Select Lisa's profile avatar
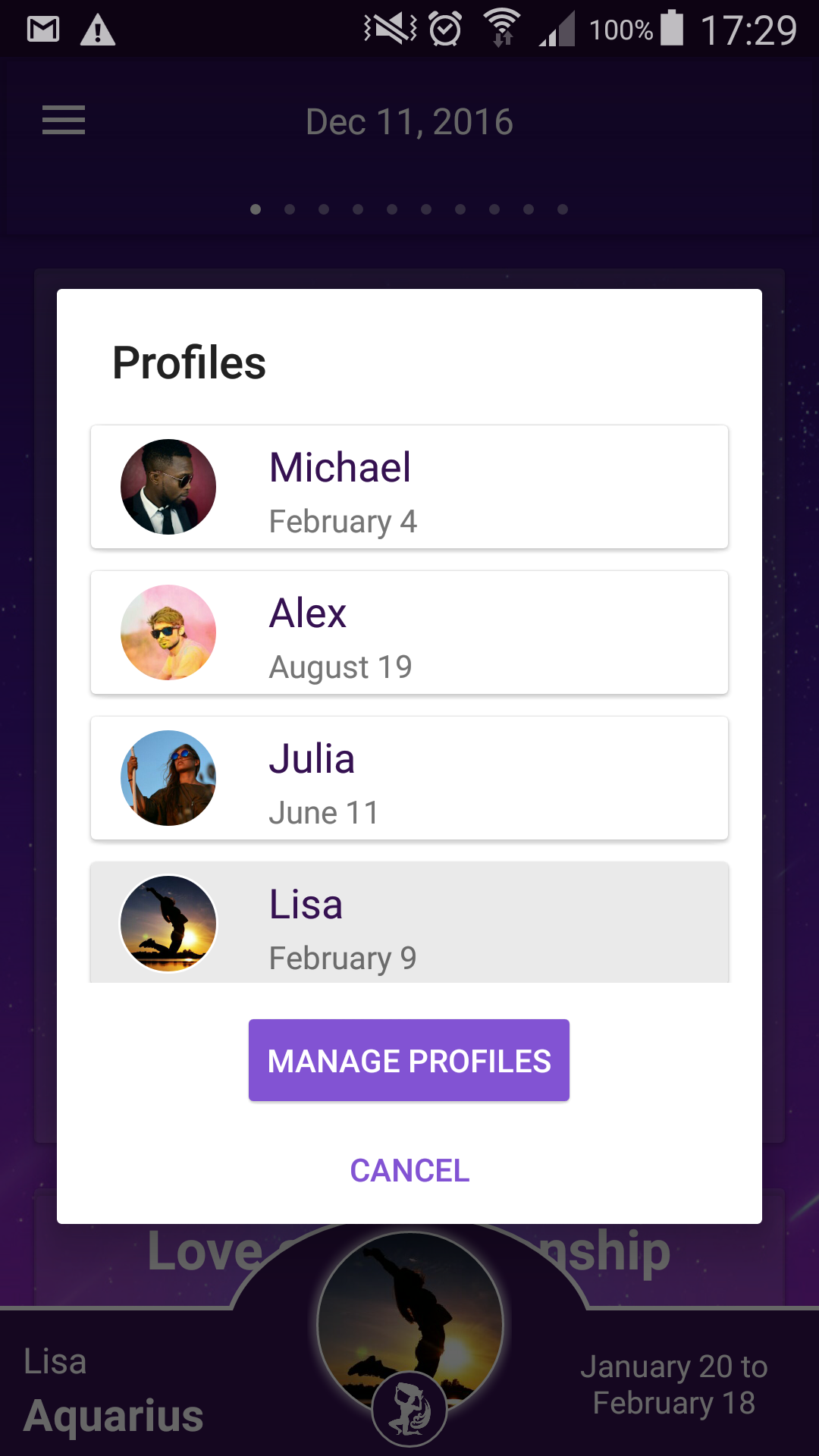The height and width of the screenshot is (1456, 819). [168, 924]
